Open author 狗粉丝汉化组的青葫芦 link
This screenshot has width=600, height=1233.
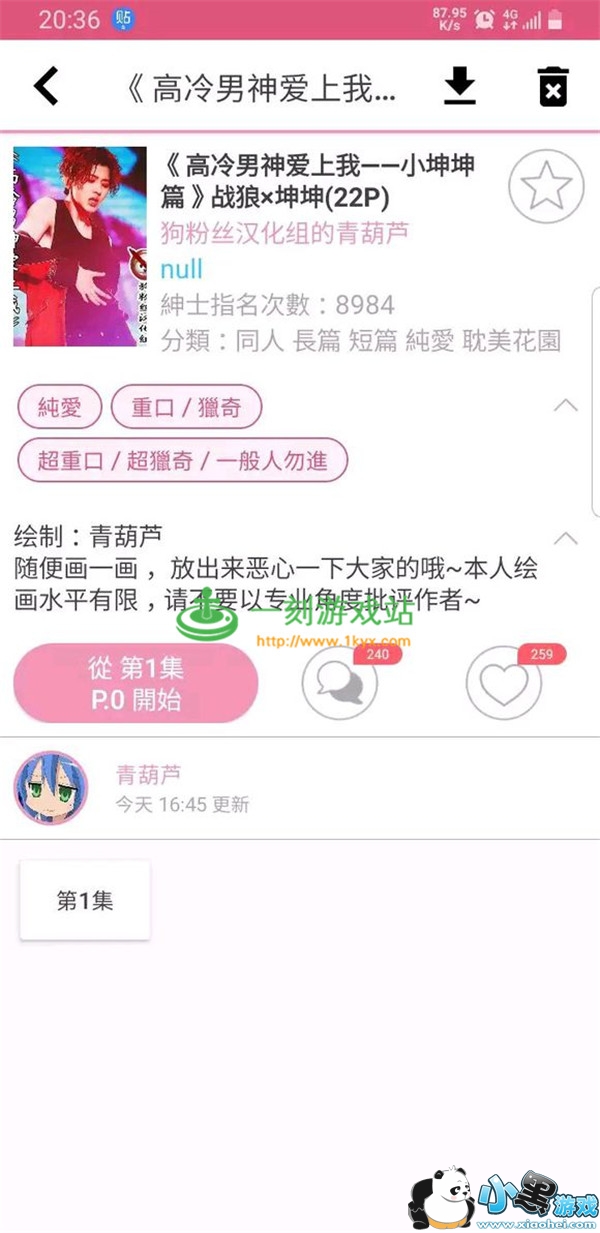click(285, 234)
